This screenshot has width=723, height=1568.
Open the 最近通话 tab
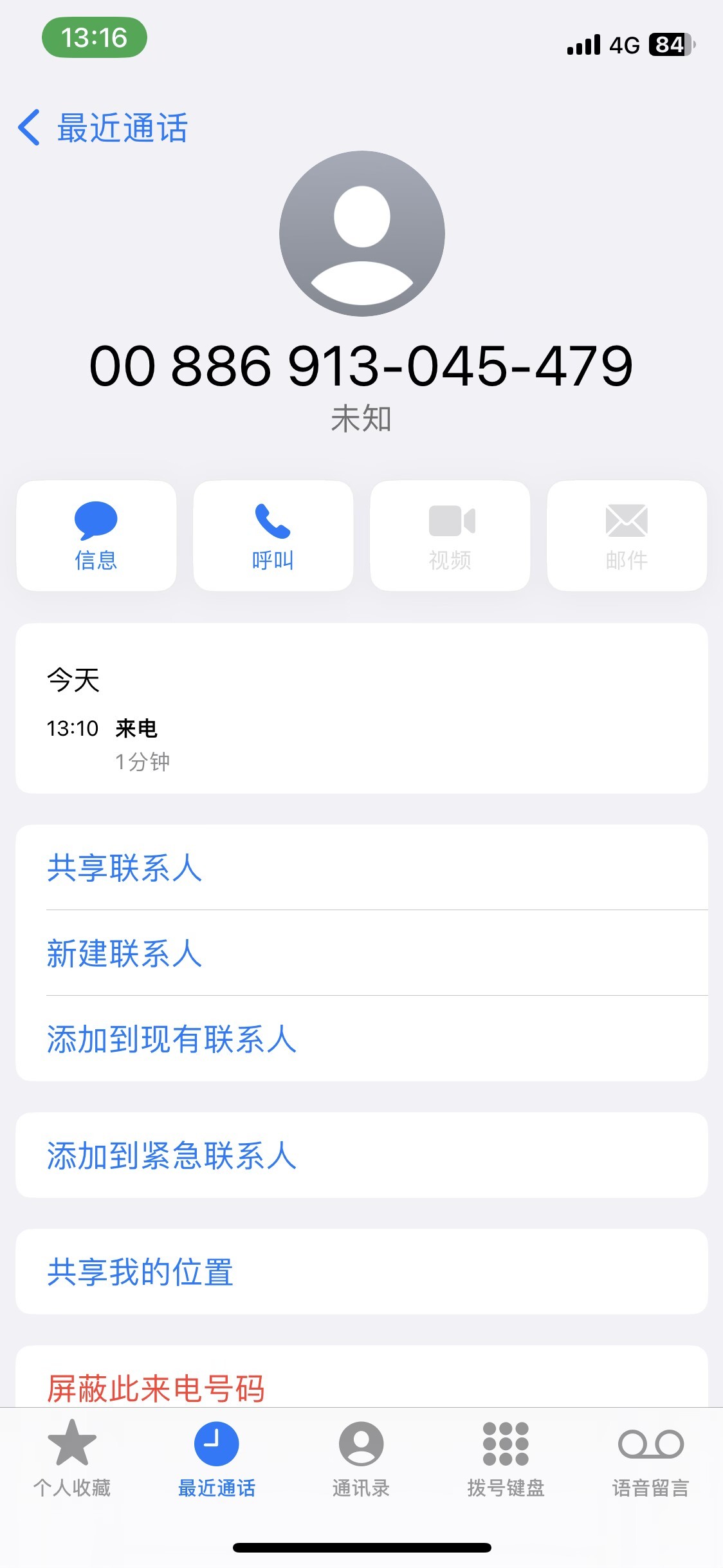(217, 1459)
